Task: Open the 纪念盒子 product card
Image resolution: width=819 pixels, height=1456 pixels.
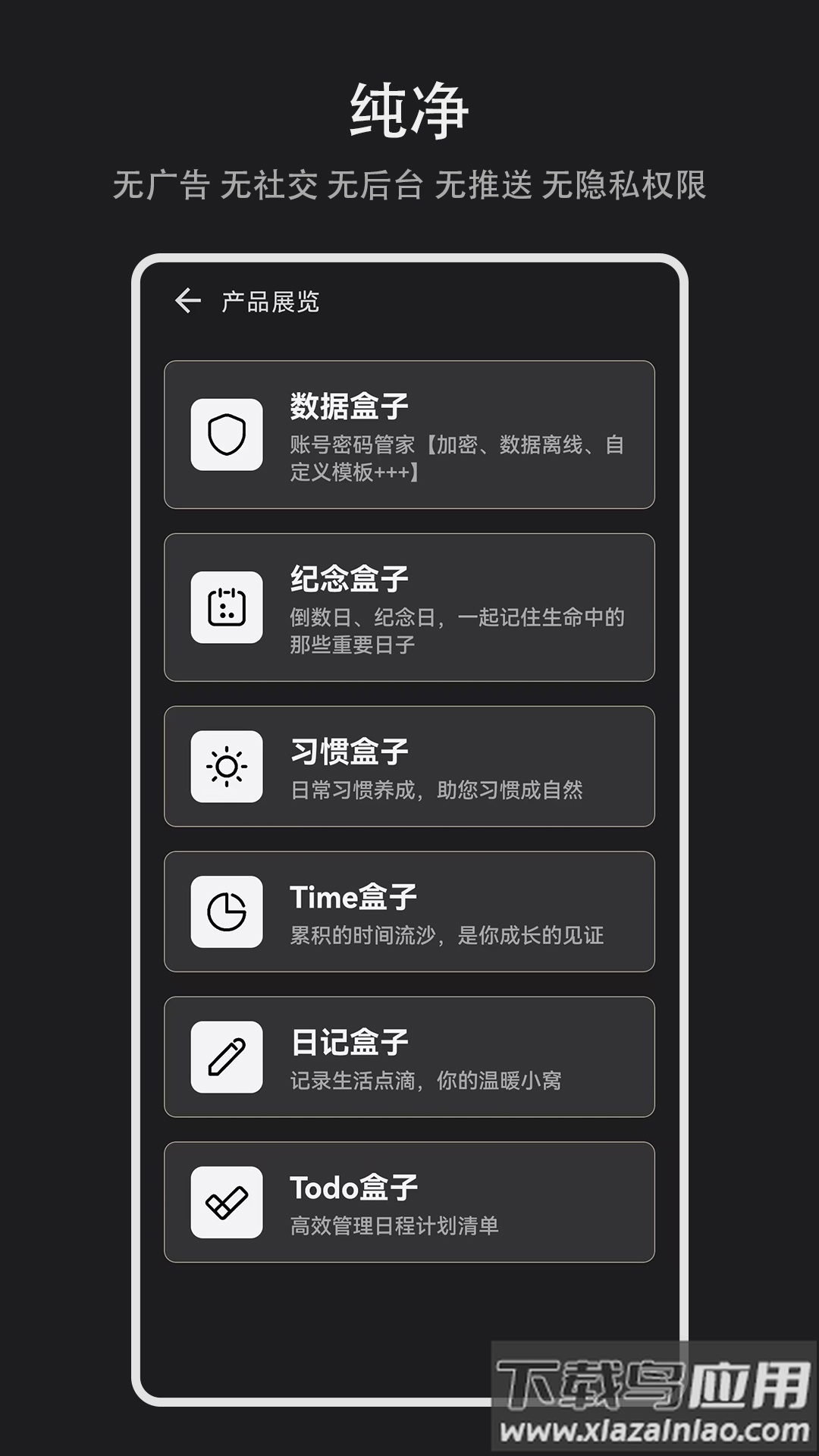Action: tap(408, 607)
